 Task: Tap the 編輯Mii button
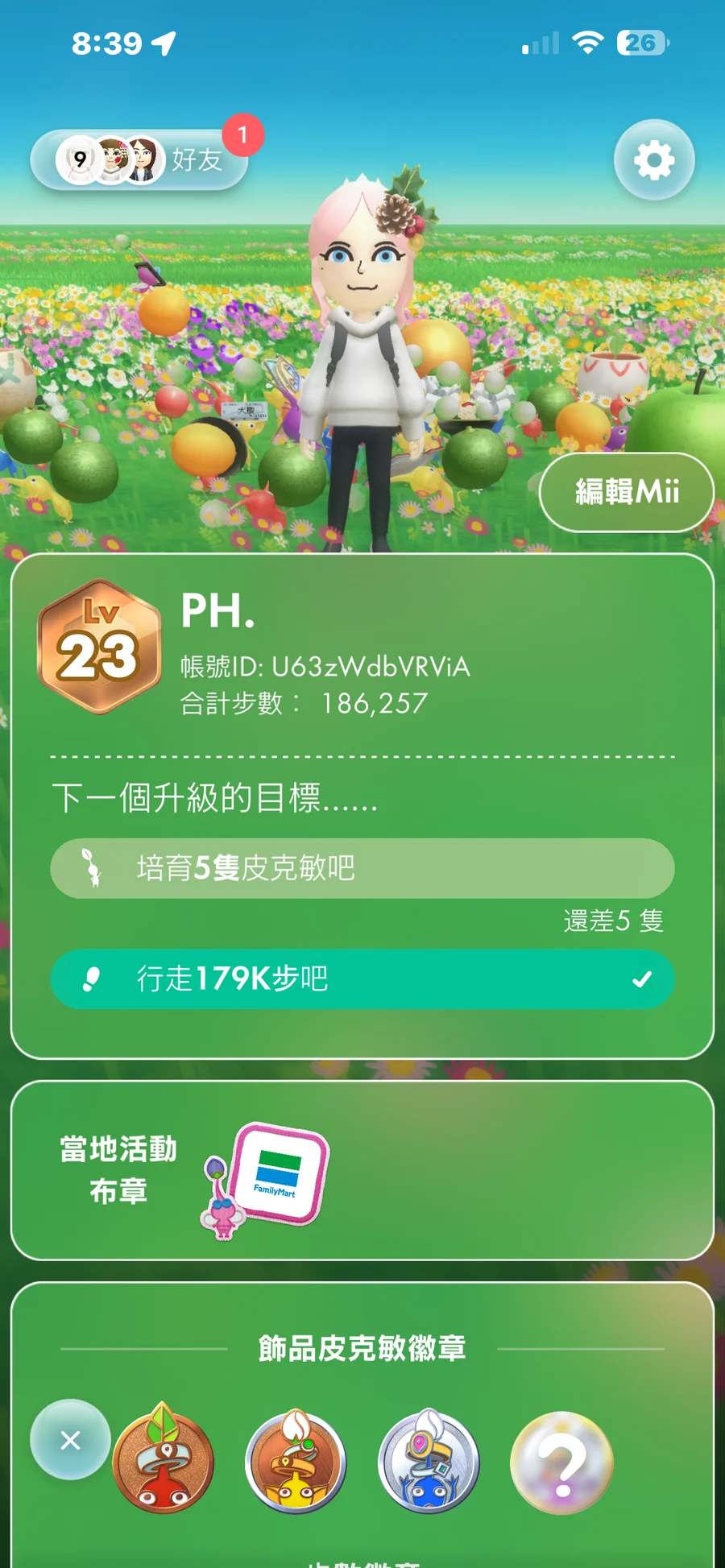pos(626,491)
